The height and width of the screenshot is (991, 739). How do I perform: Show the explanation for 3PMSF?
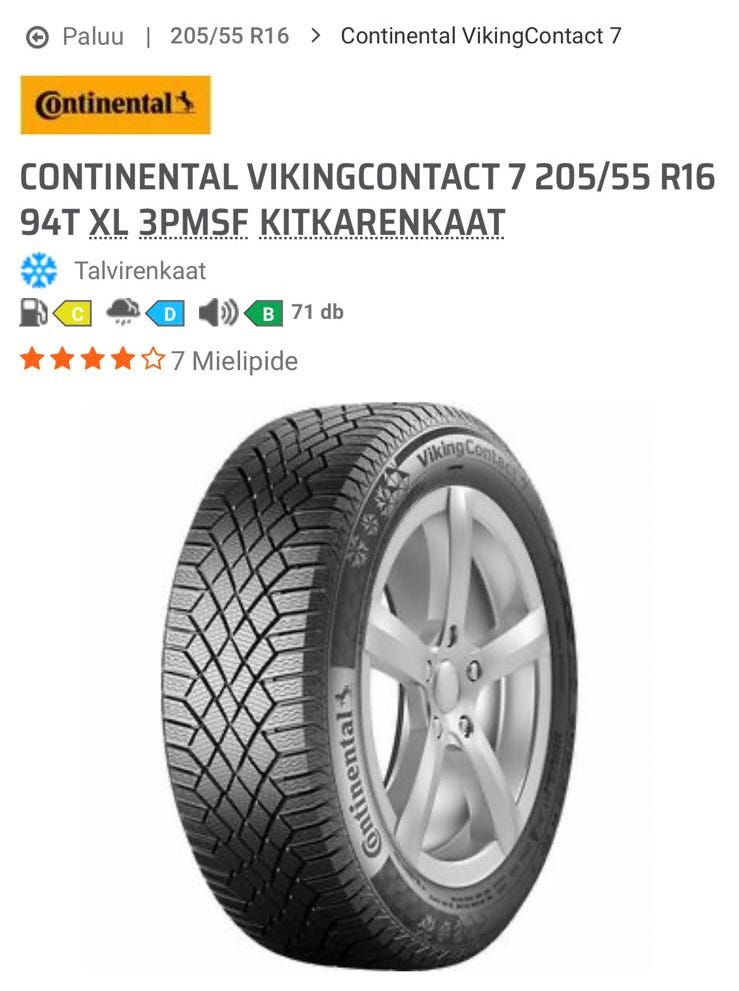pos(193,223)
